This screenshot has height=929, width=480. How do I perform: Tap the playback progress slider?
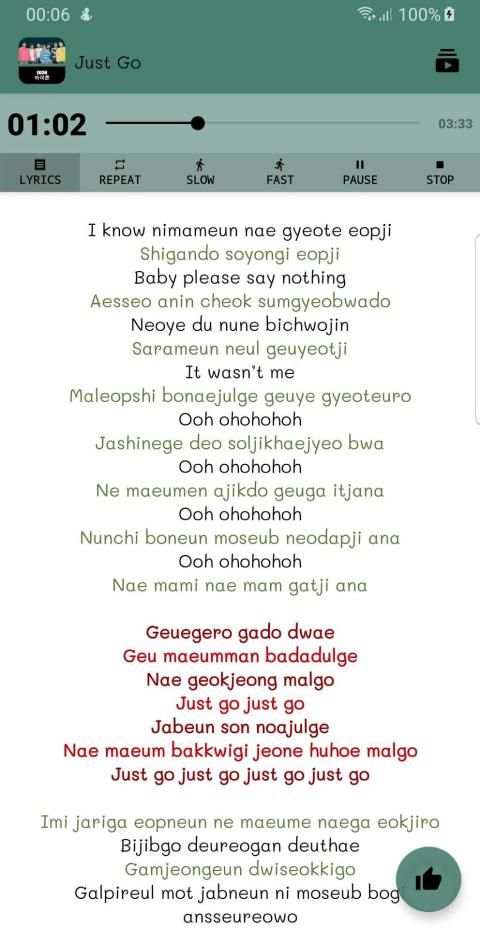[263, 123]
